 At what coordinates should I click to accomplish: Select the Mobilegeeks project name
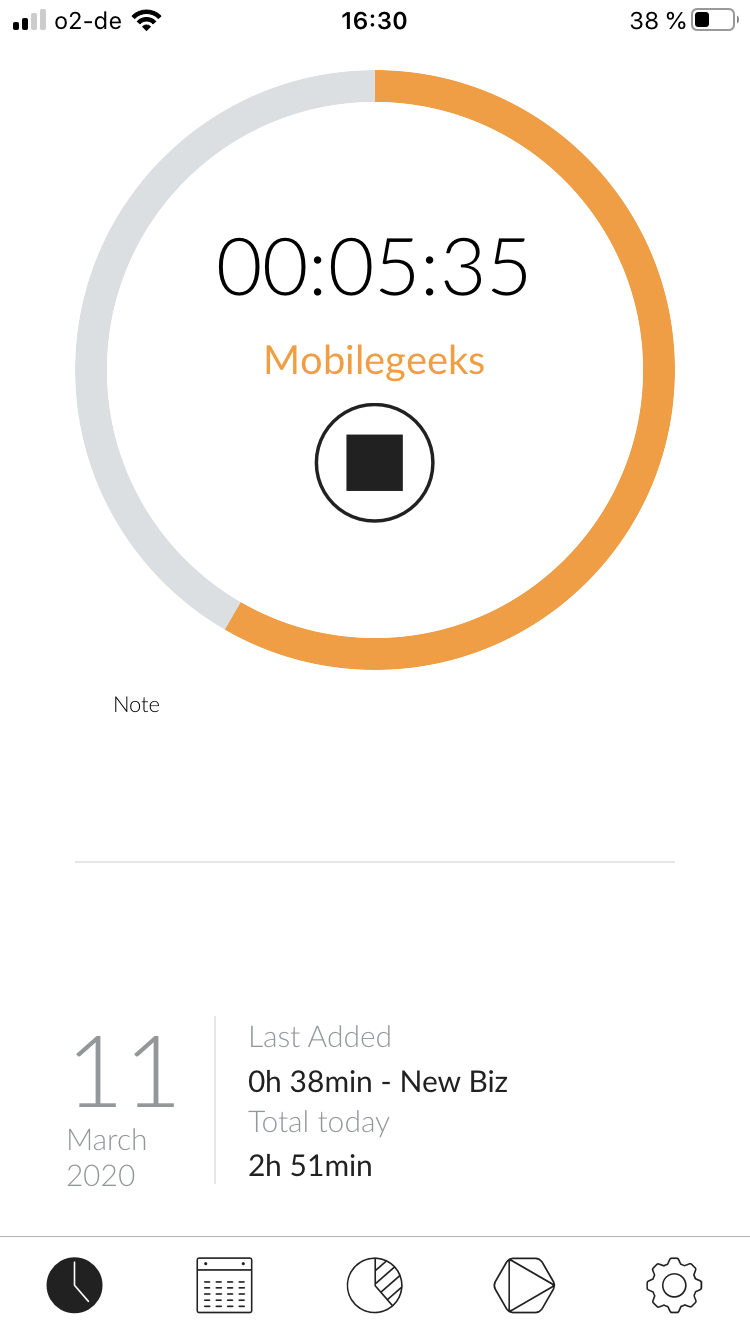pos(375,360)
